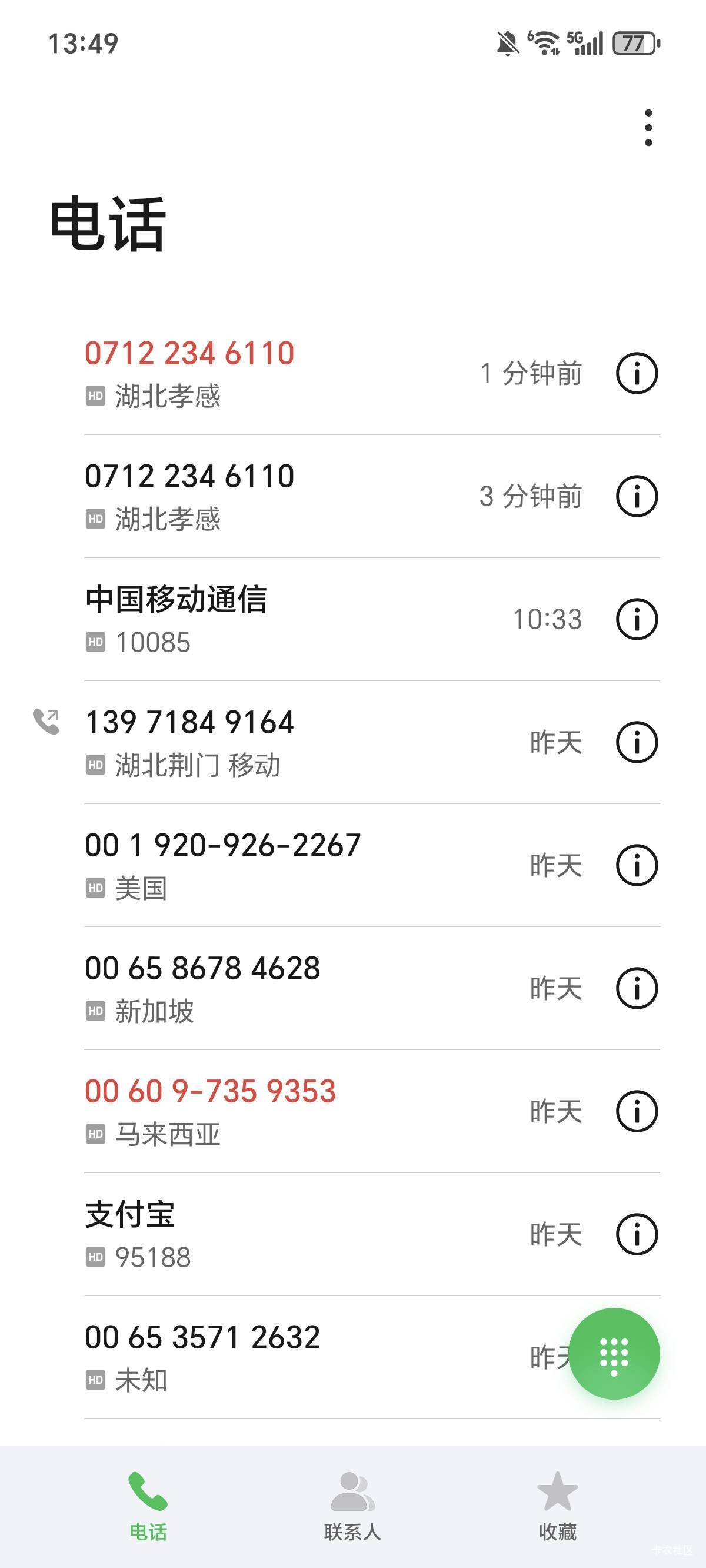View info for the 美国 call

637,865
